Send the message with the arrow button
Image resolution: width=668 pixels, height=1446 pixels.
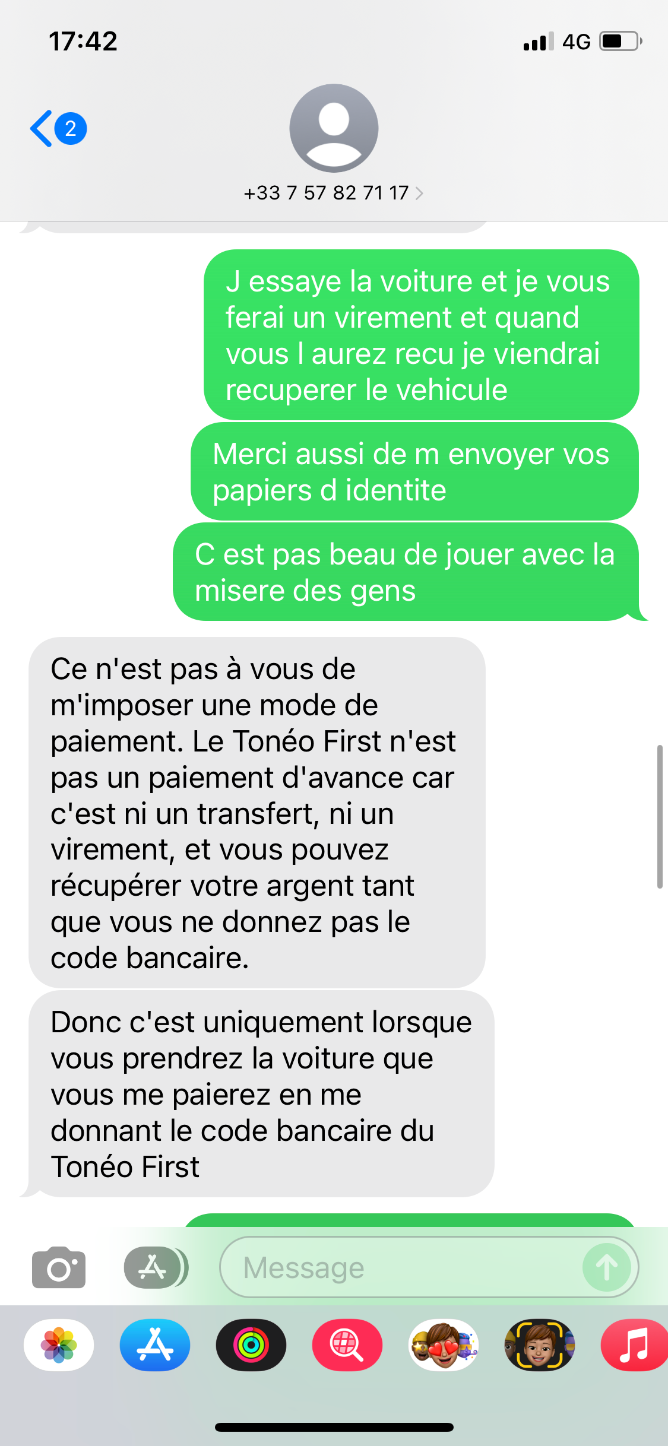point(606,1268)
